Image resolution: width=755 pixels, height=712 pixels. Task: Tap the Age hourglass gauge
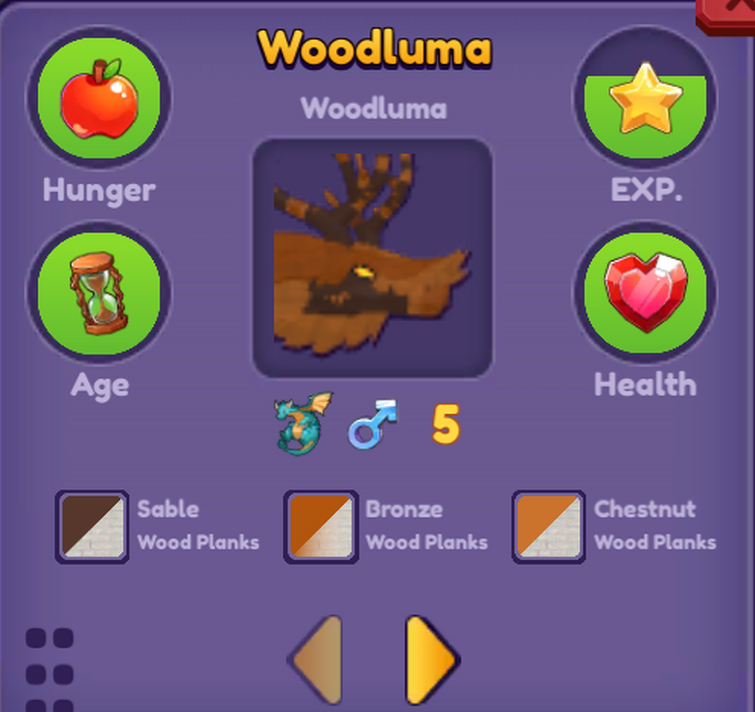[x=99, y=293]
